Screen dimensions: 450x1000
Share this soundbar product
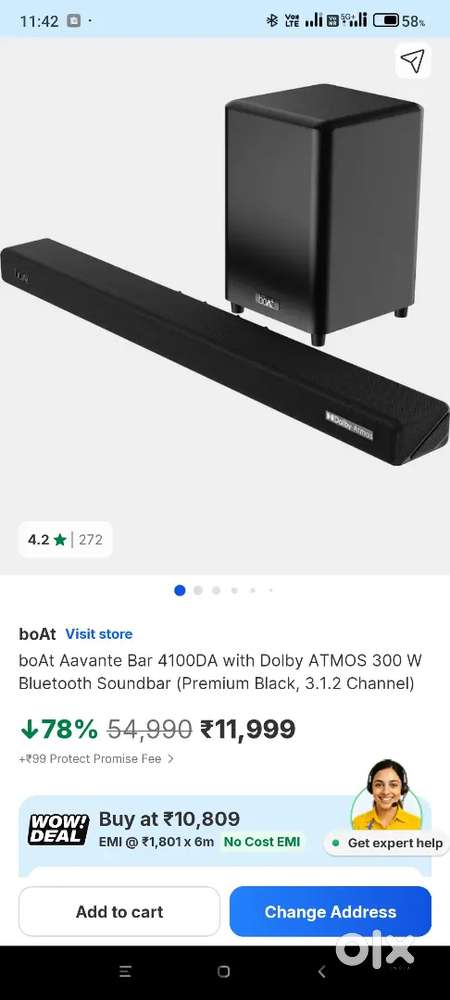click(x=412, y=61)
